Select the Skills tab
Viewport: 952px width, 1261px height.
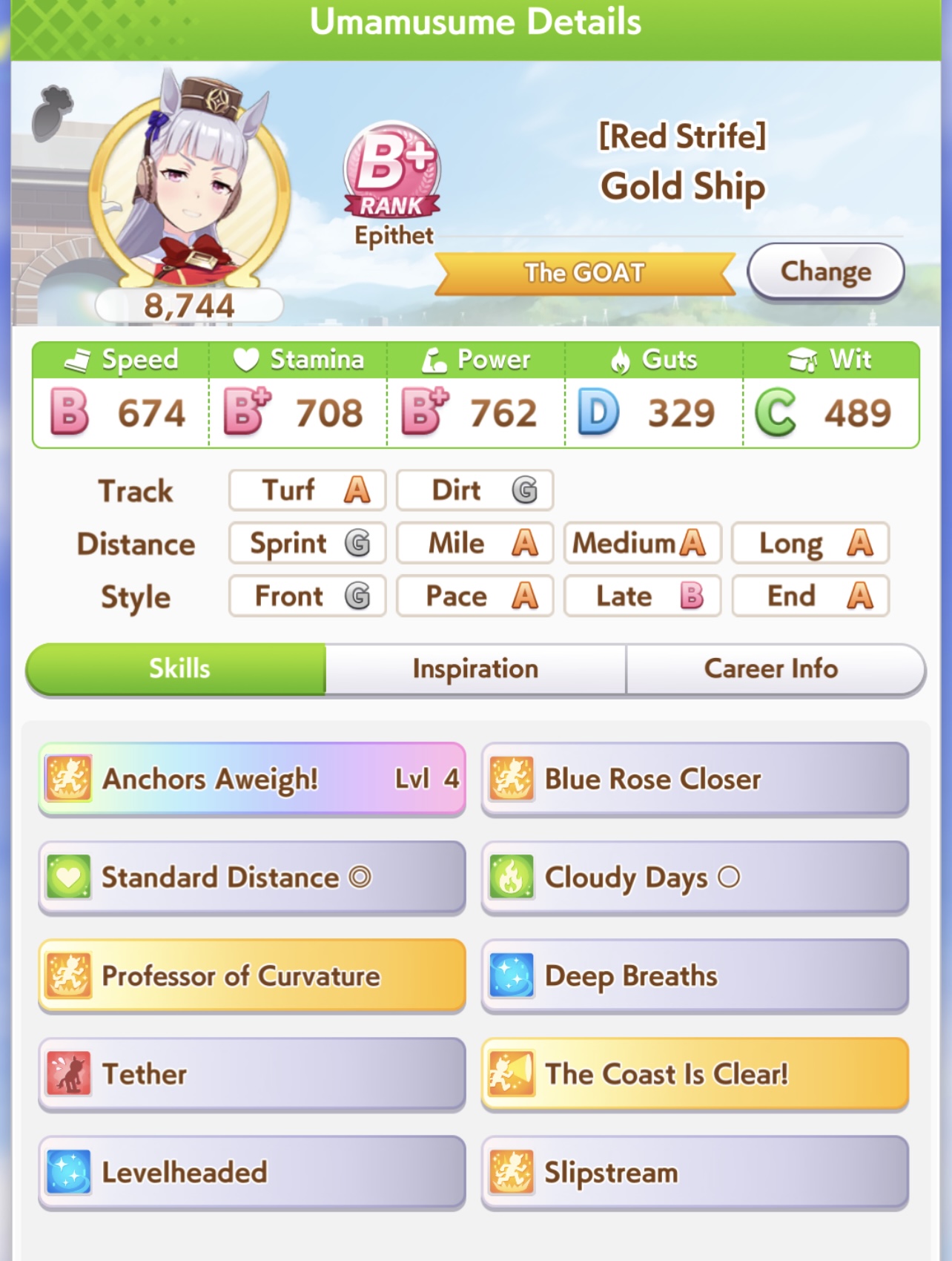tap(179, 669)
